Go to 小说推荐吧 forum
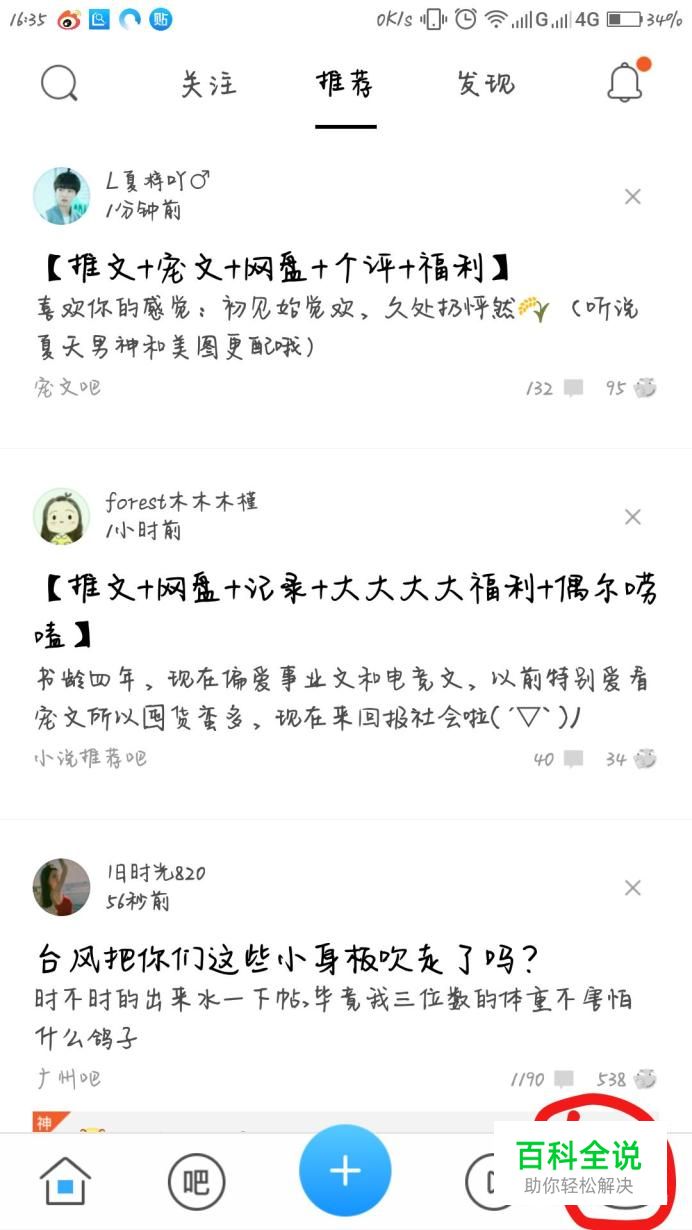692x1230 pixels. point(90,759)
